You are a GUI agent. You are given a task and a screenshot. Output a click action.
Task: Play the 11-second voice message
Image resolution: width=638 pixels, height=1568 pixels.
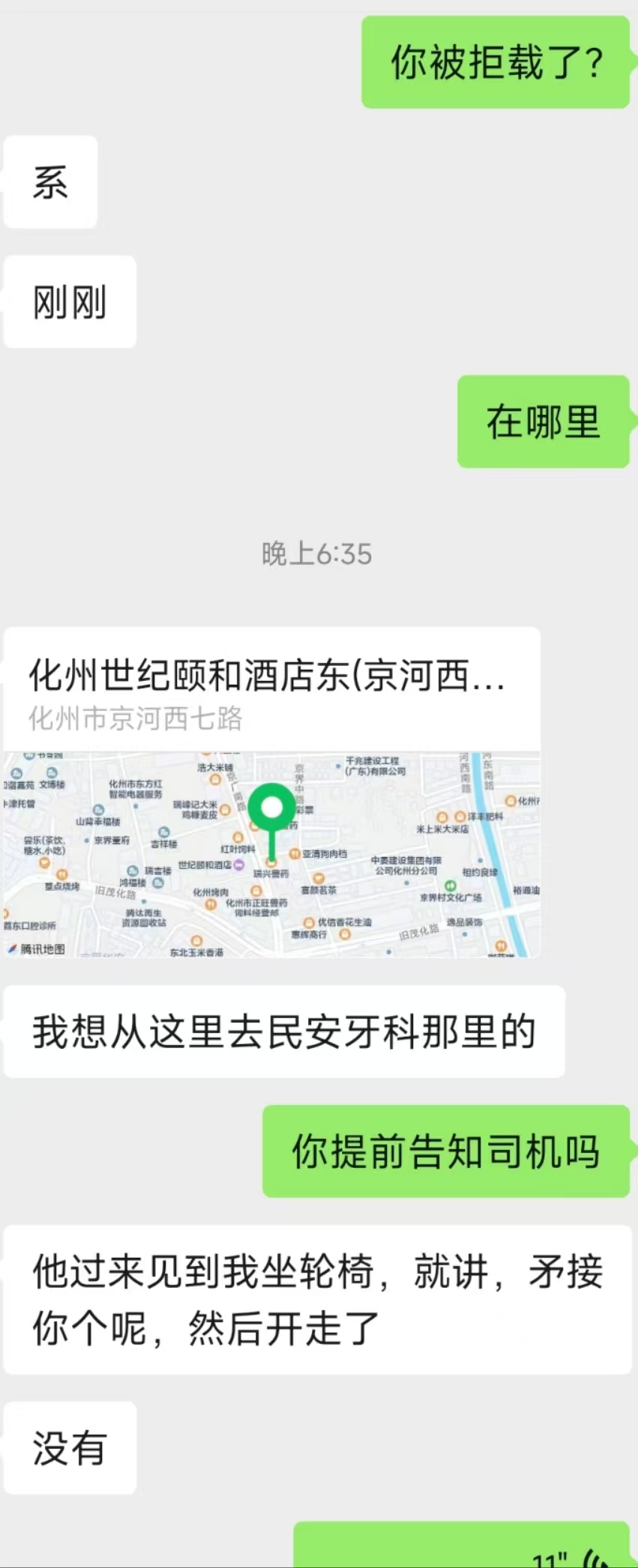click(461, 1546)
